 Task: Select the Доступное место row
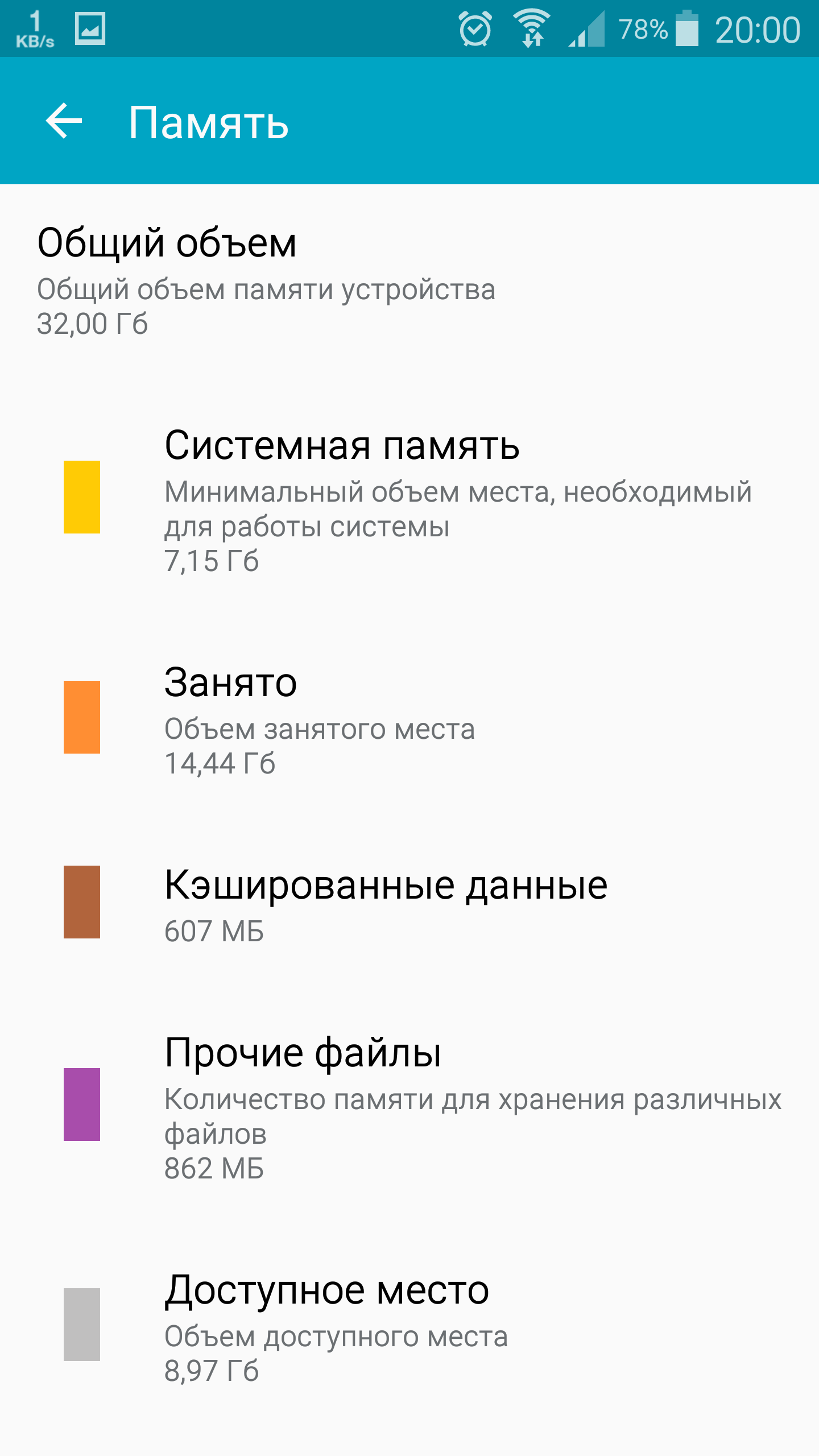(409, 1325)
